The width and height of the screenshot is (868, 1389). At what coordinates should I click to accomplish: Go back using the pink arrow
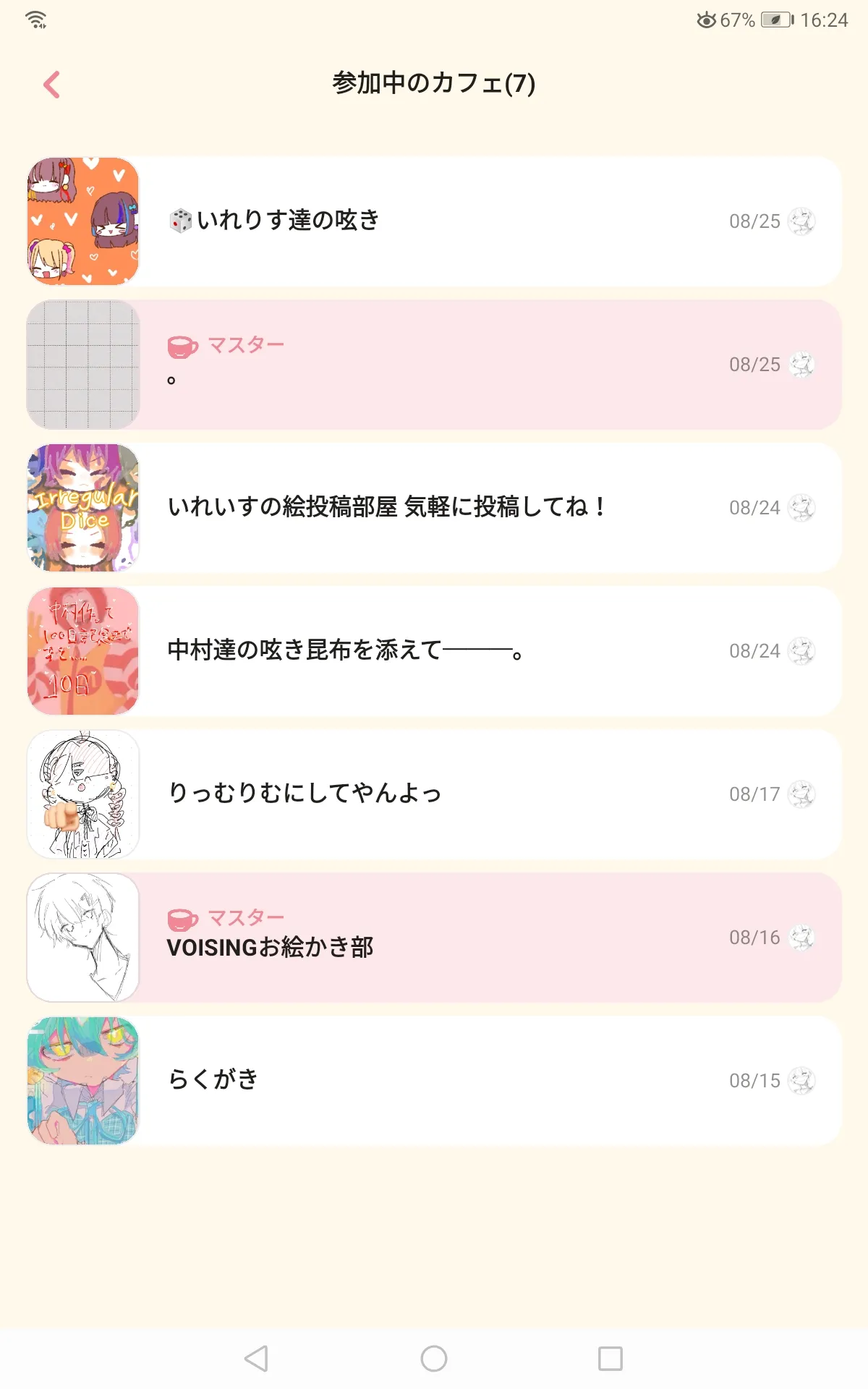[51, 85]
